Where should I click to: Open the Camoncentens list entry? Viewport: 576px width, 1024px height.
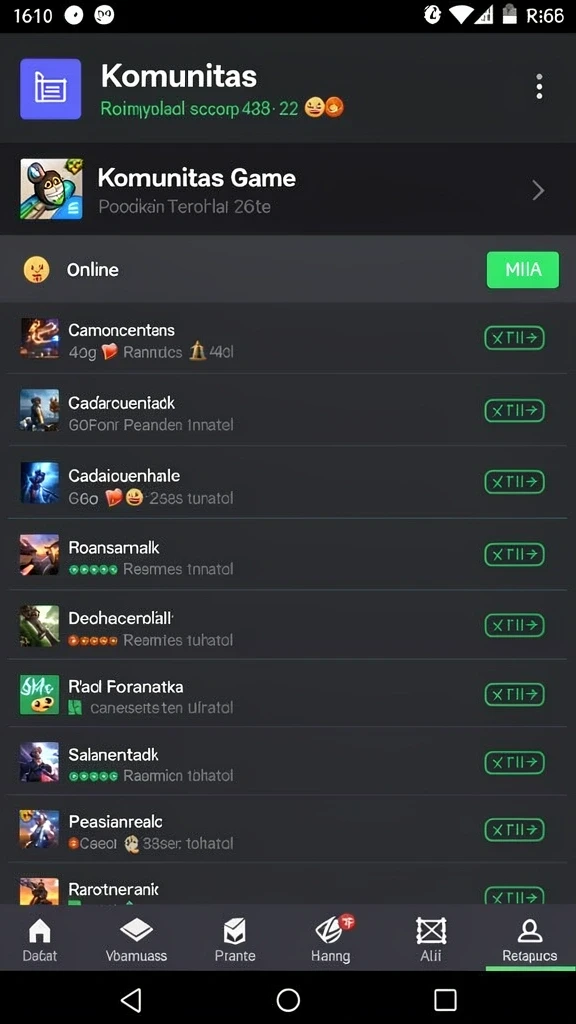pos(288,339)
